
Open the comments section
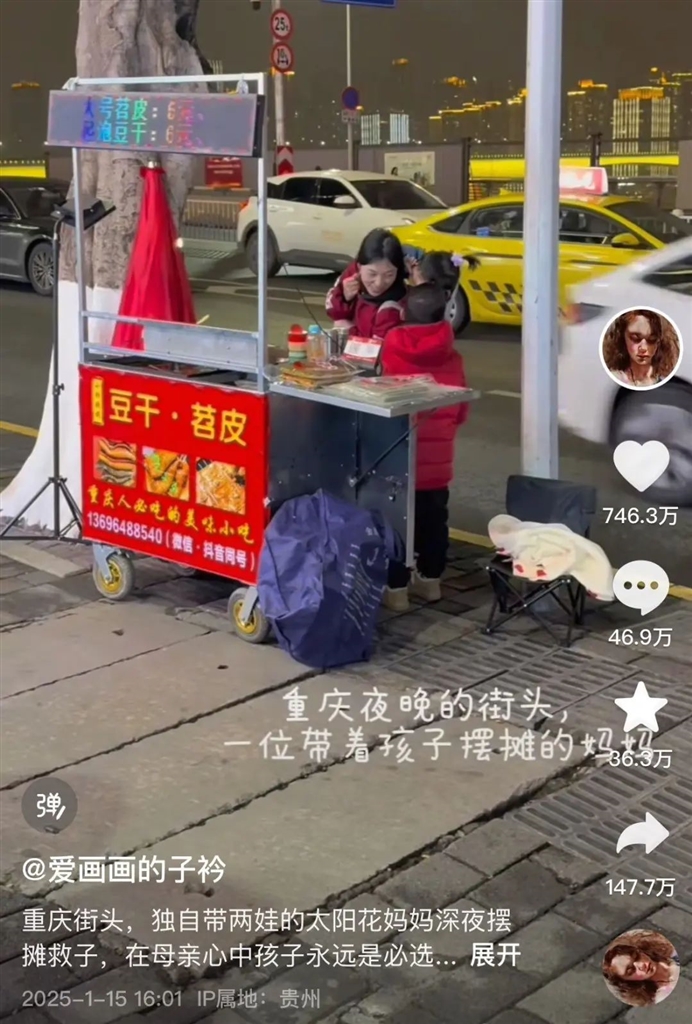pos(641,587)
